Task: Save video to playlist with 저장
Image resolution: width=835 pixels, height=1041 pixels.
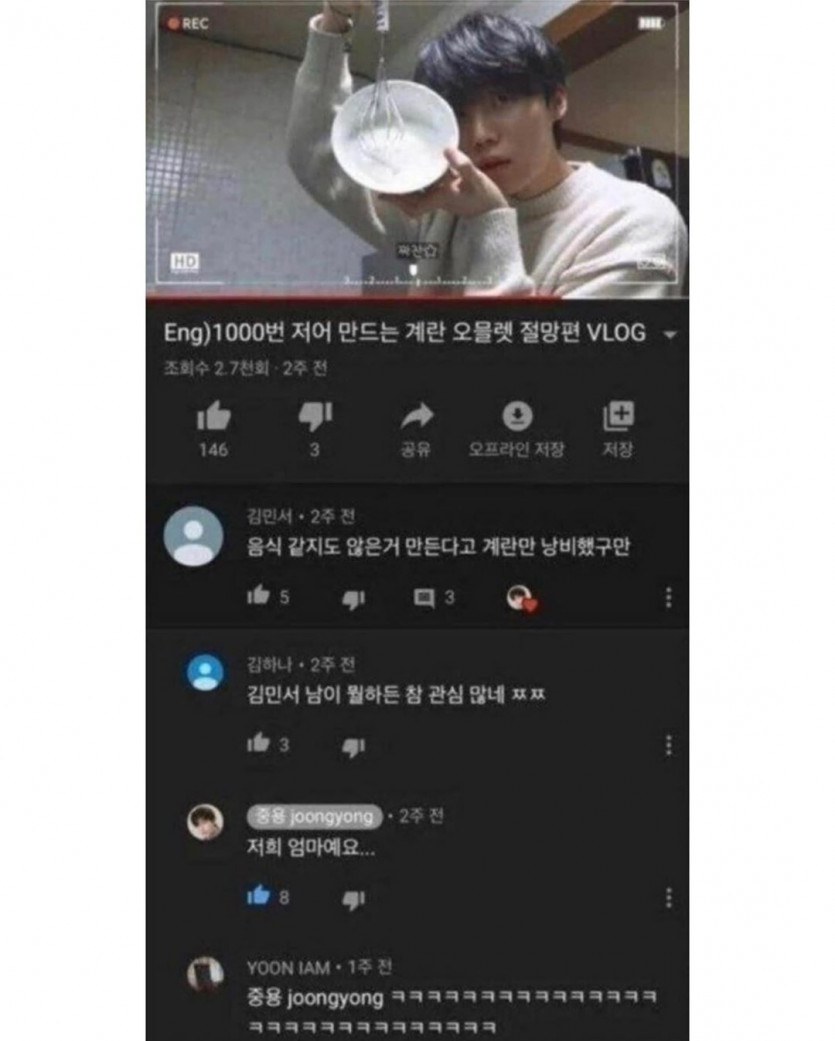Action: (618, 417)
